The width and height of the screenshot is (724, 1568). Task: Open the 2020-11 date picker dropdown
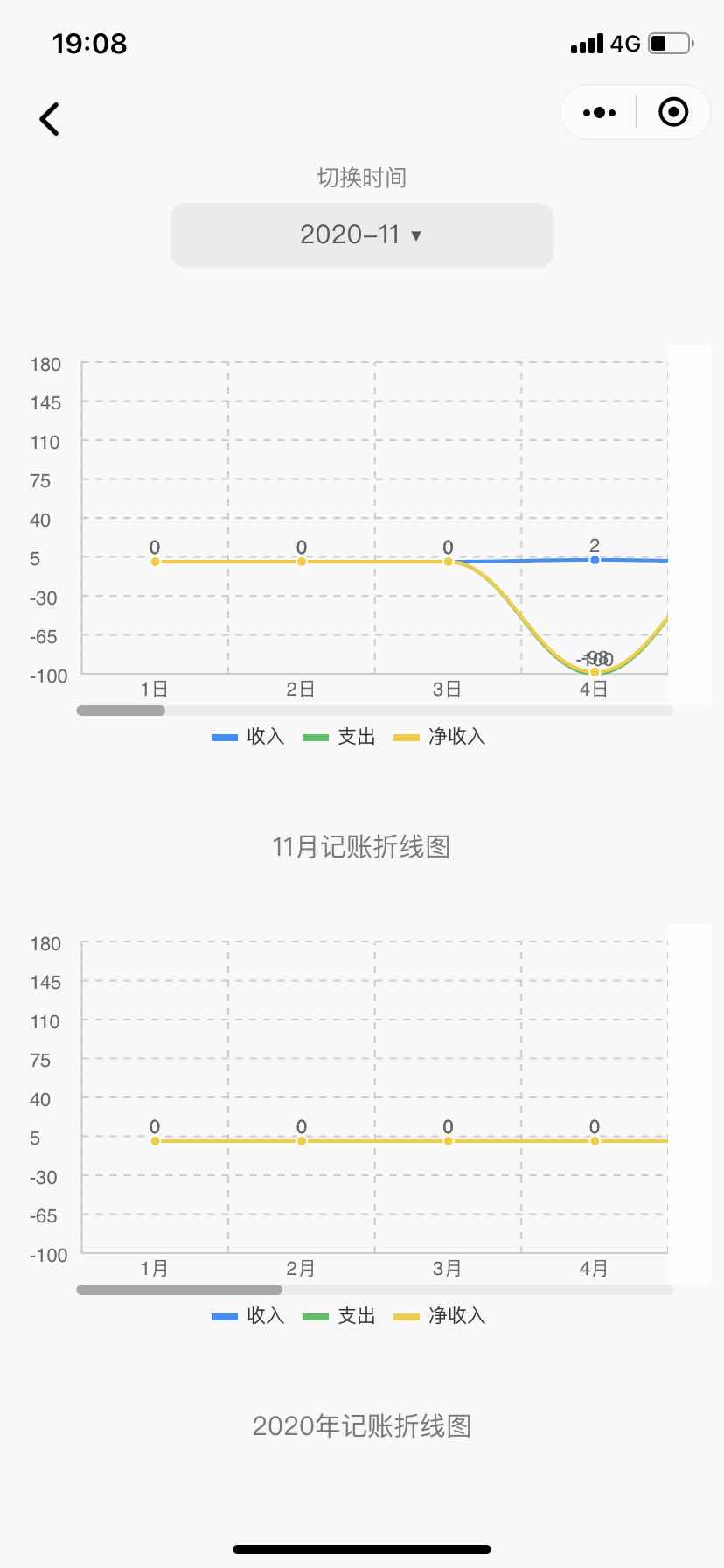361,234
